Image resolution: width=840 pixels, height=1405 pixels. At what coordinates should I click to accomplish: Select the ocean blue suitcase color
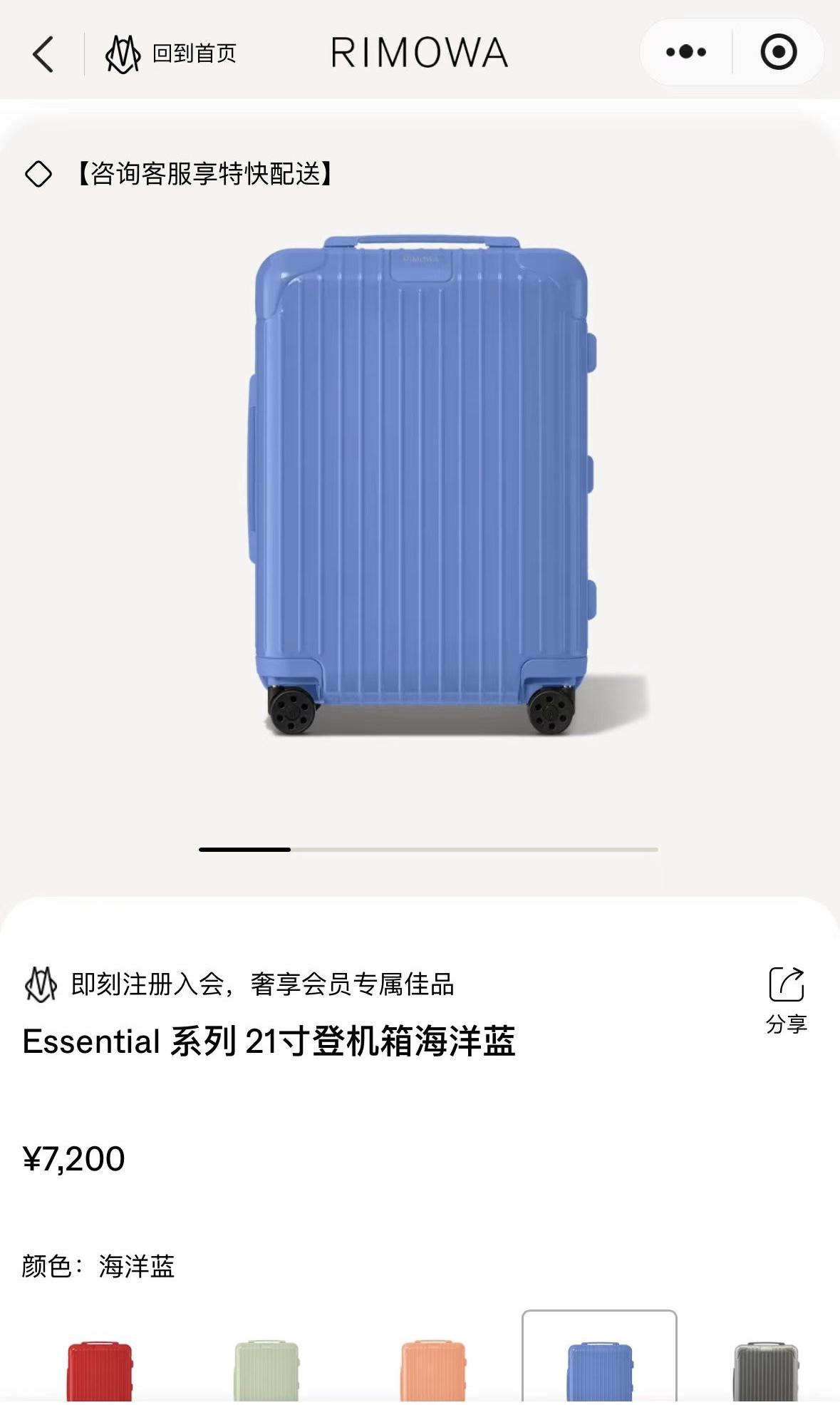click(x=599, y=1369)
